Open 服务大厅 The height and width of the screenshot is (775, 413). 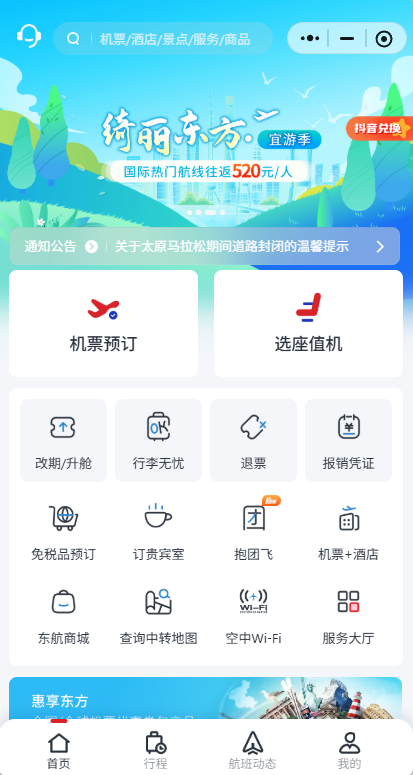click(348, 616)
